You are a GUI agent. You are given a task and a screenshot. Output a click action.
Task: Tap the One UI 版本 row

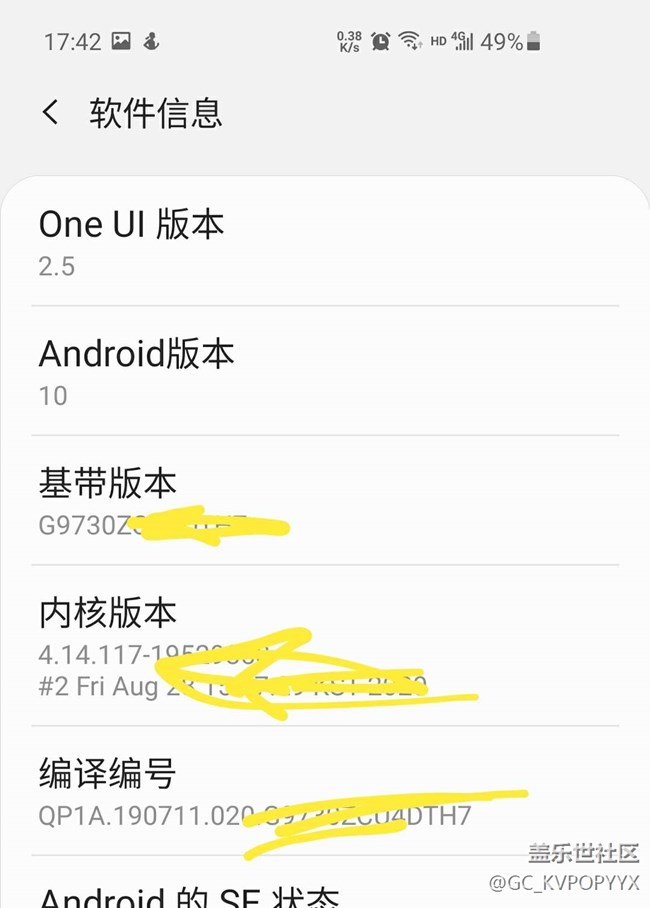[325, 242]
